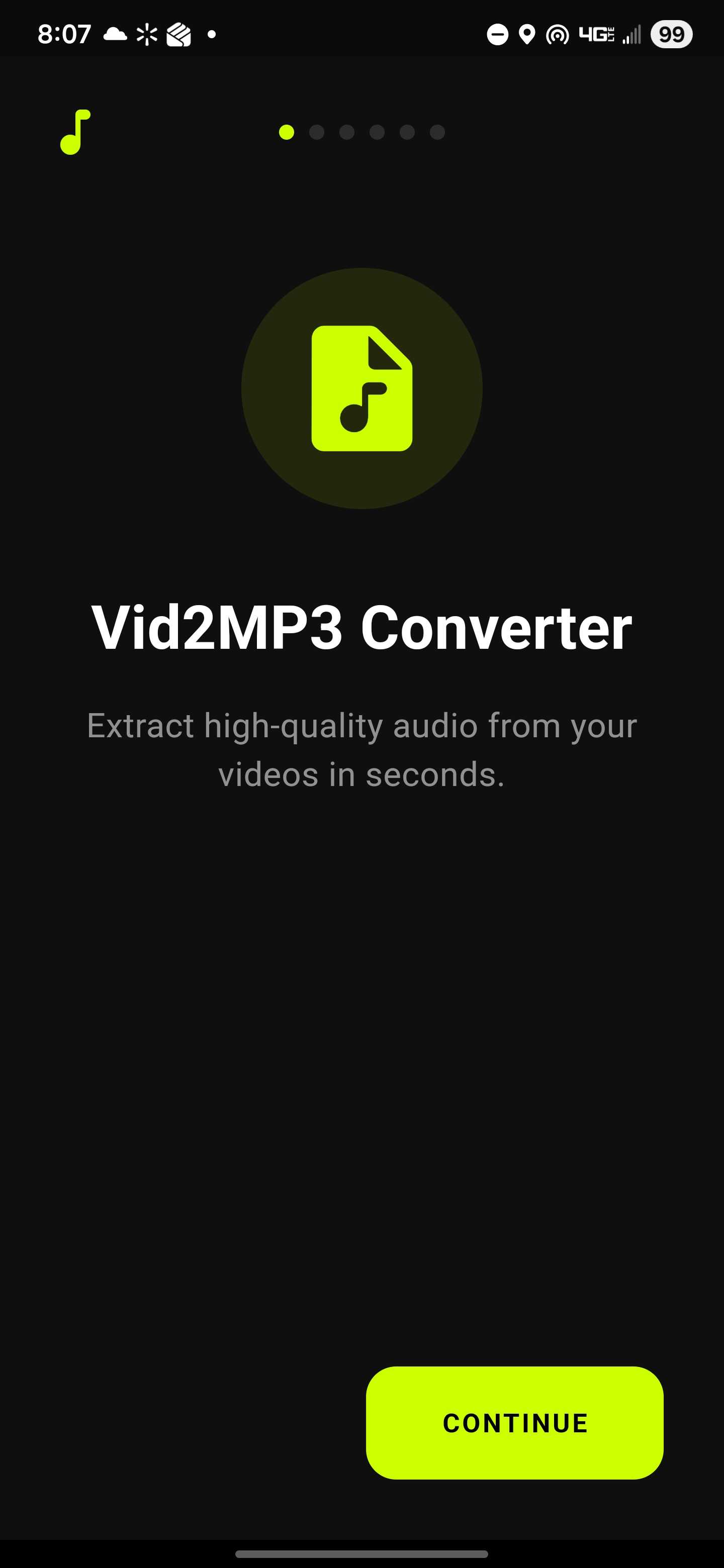Viewport: 724px width, 1568px height.
Task: Tap the battery percentage showing 99
Action: click(x=670, y=35)
